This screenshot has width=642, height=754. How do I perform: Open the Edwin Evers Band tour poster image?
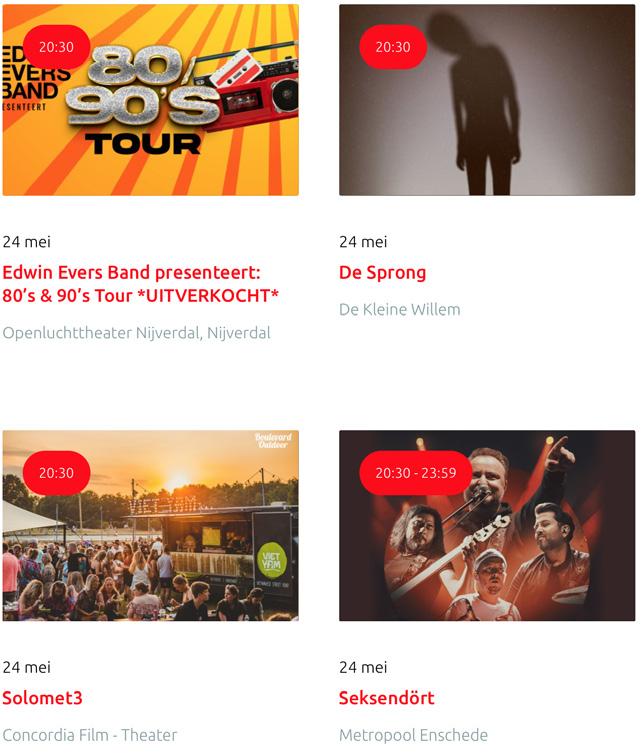click(x=150, y=100)
